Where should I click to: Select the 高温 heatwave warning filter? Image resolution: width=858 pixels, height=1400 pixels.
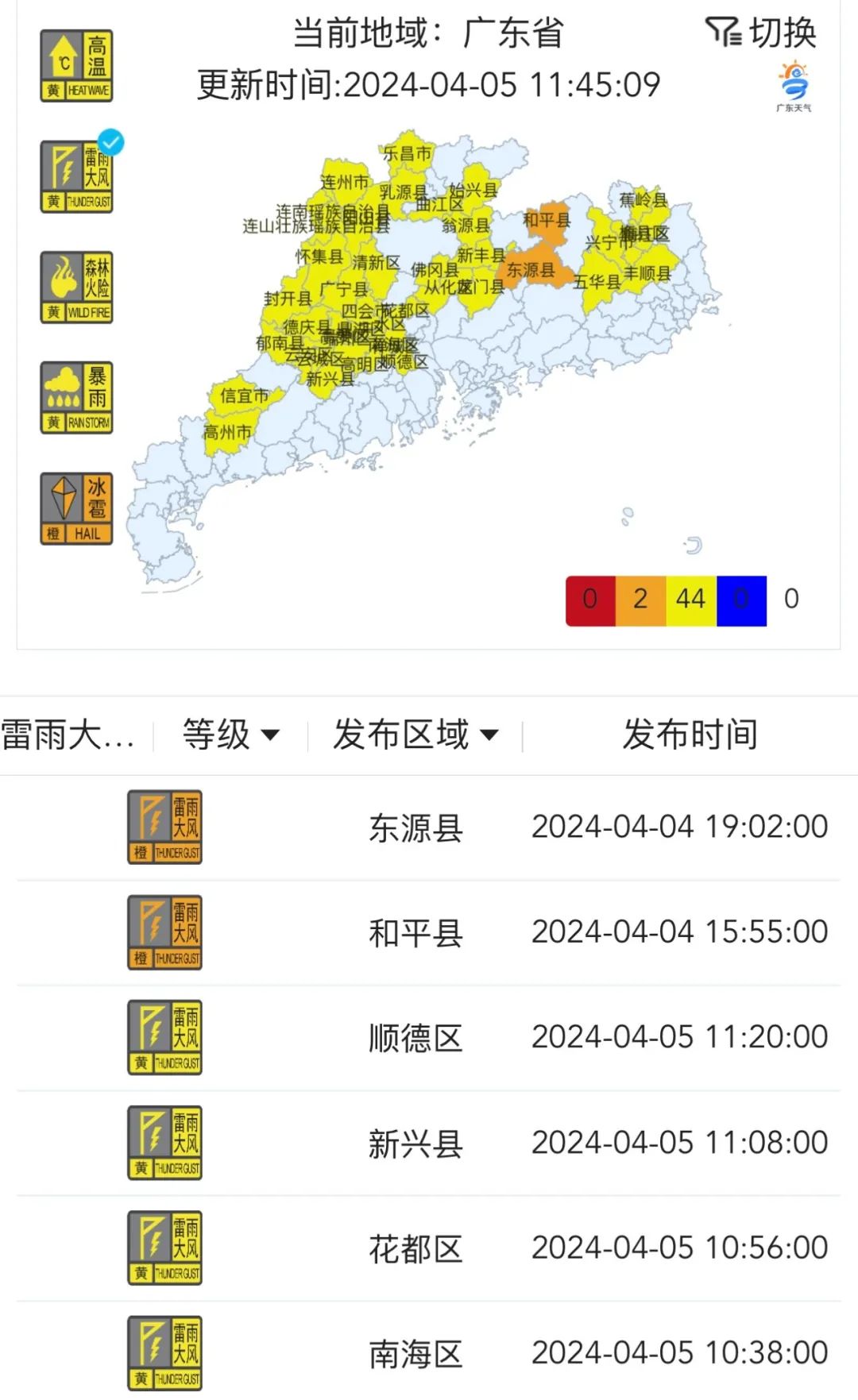pyautogui.click(x=76, y=66)
